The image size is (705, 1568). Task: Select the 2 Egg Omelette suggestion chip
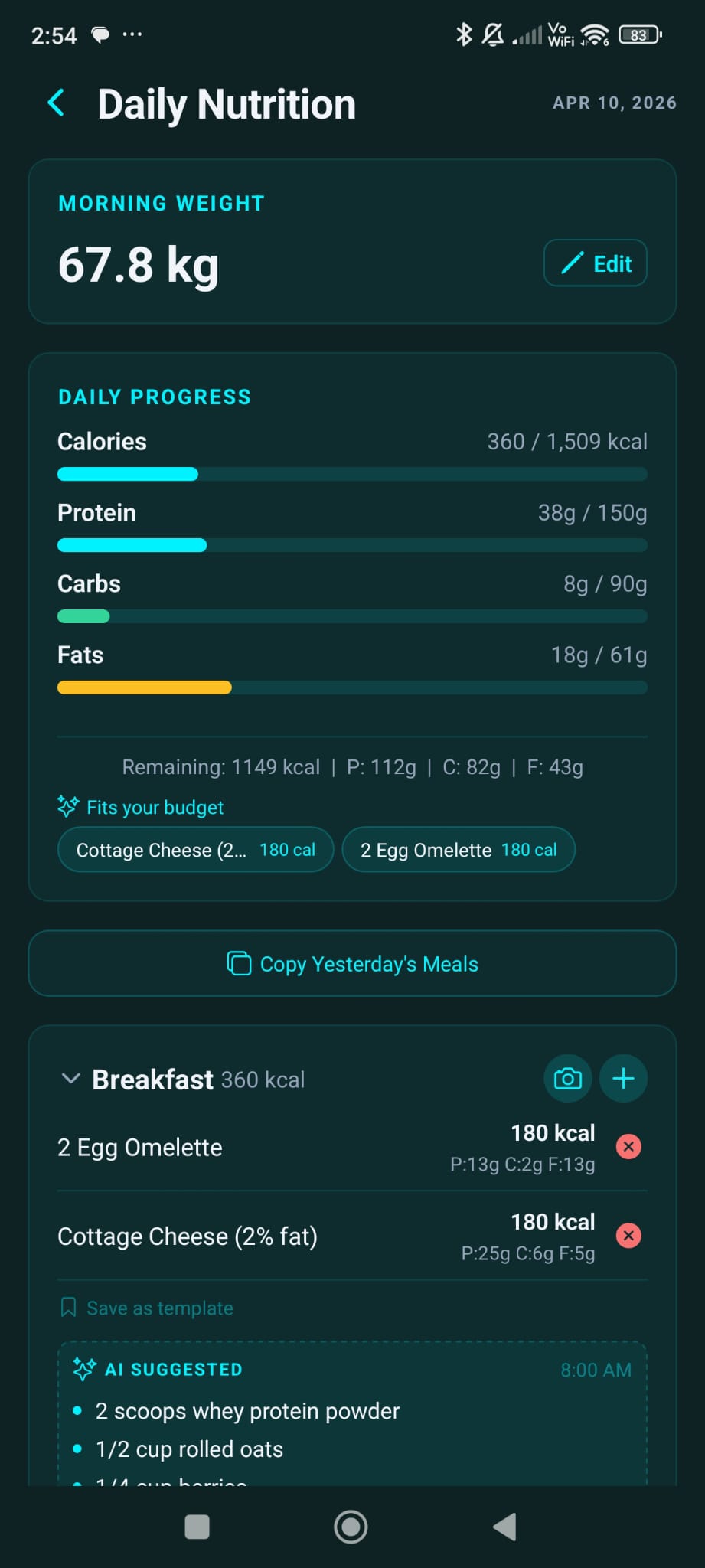[459, 849]
